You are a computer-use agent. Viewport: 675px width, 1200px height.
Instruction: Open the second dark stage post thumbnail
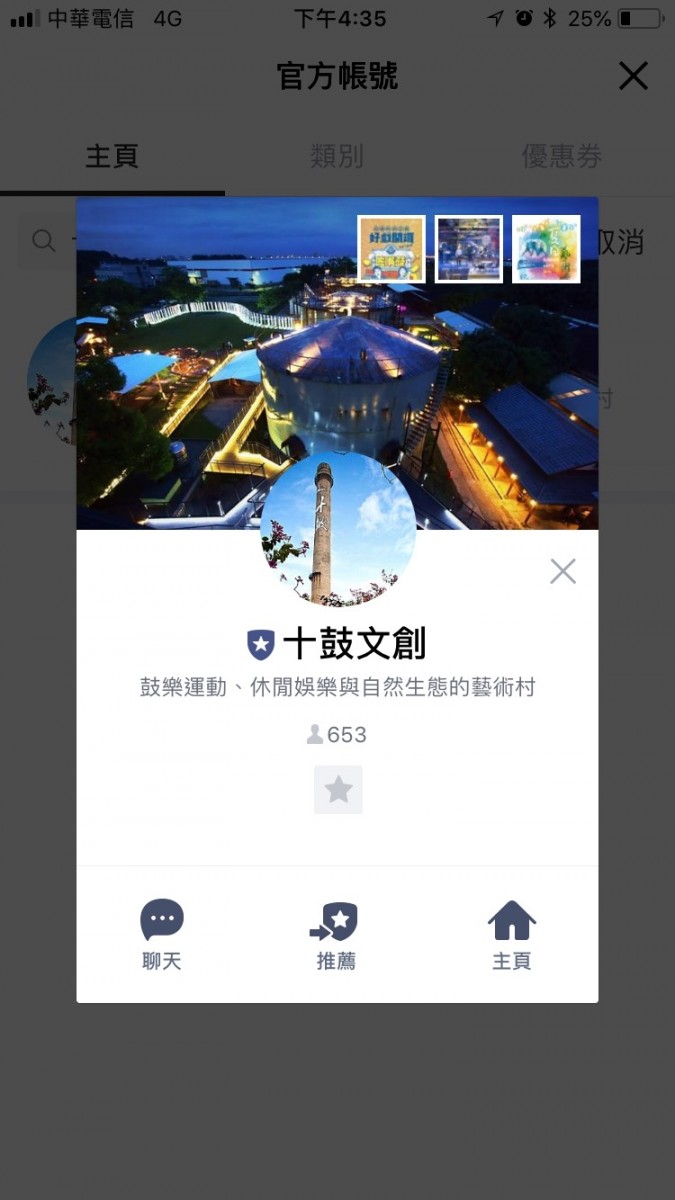pos(468,249)
